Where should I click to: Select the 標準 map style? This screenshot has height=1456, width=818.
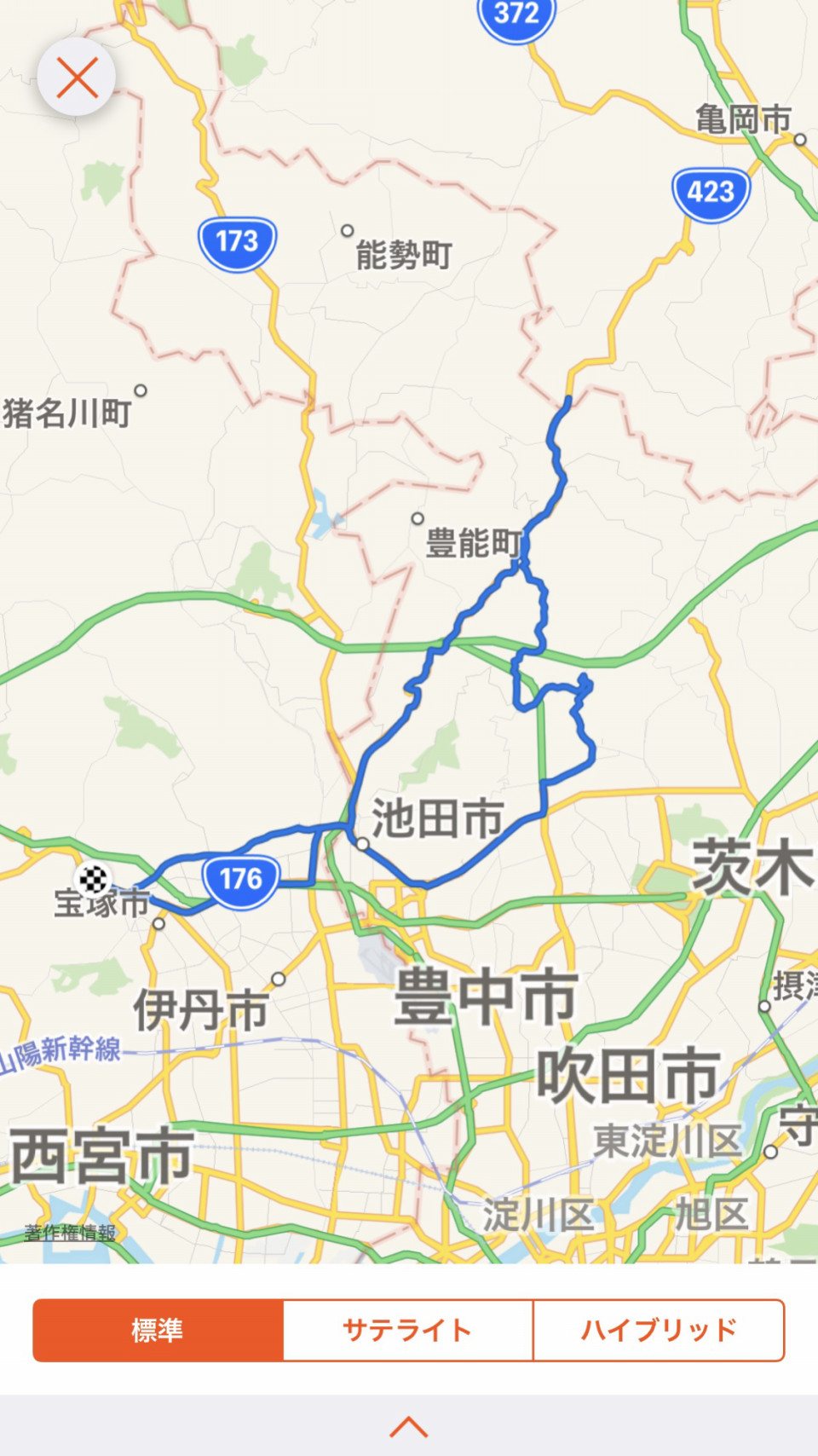tap(158, 1330)
